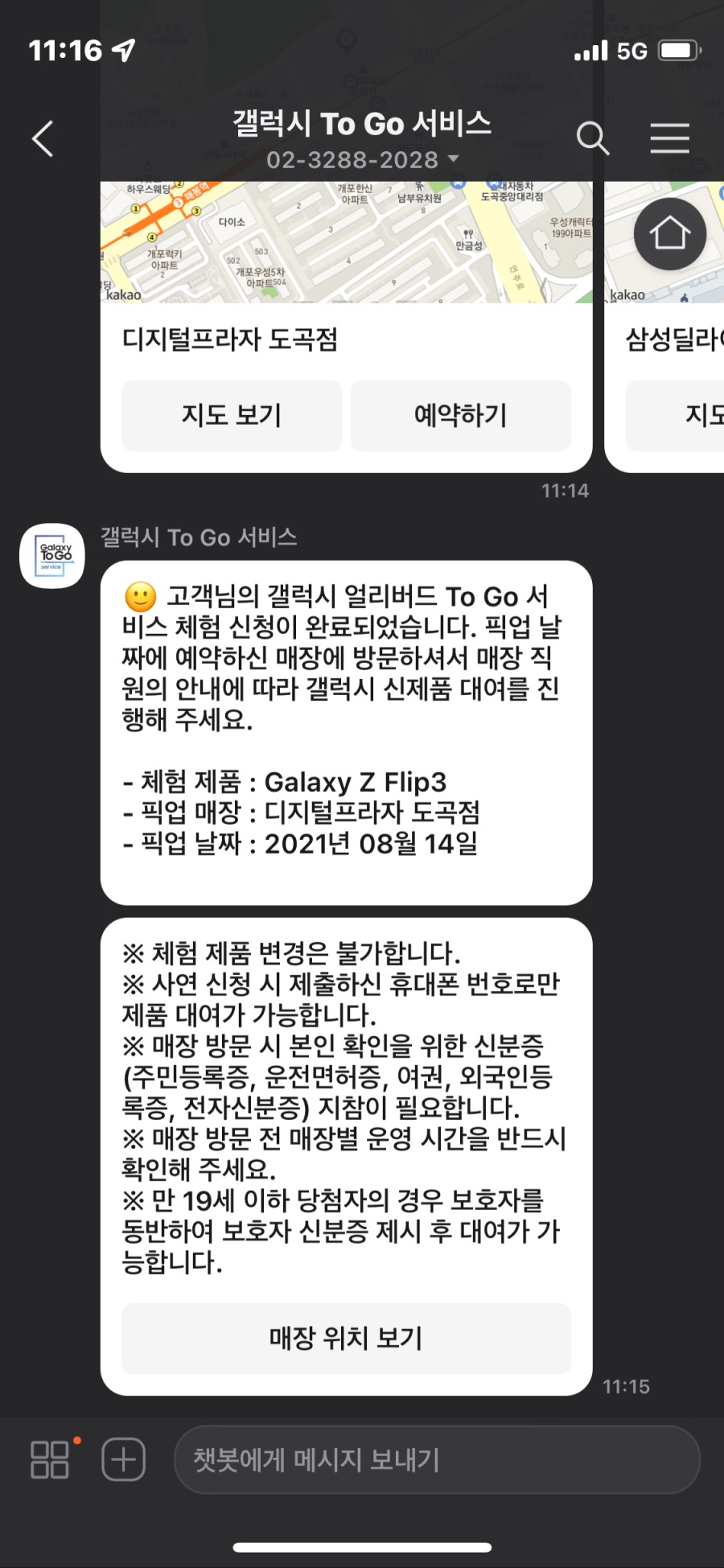
Task: Expand the phone number dropdown under chat title
Action: [454, 160]
